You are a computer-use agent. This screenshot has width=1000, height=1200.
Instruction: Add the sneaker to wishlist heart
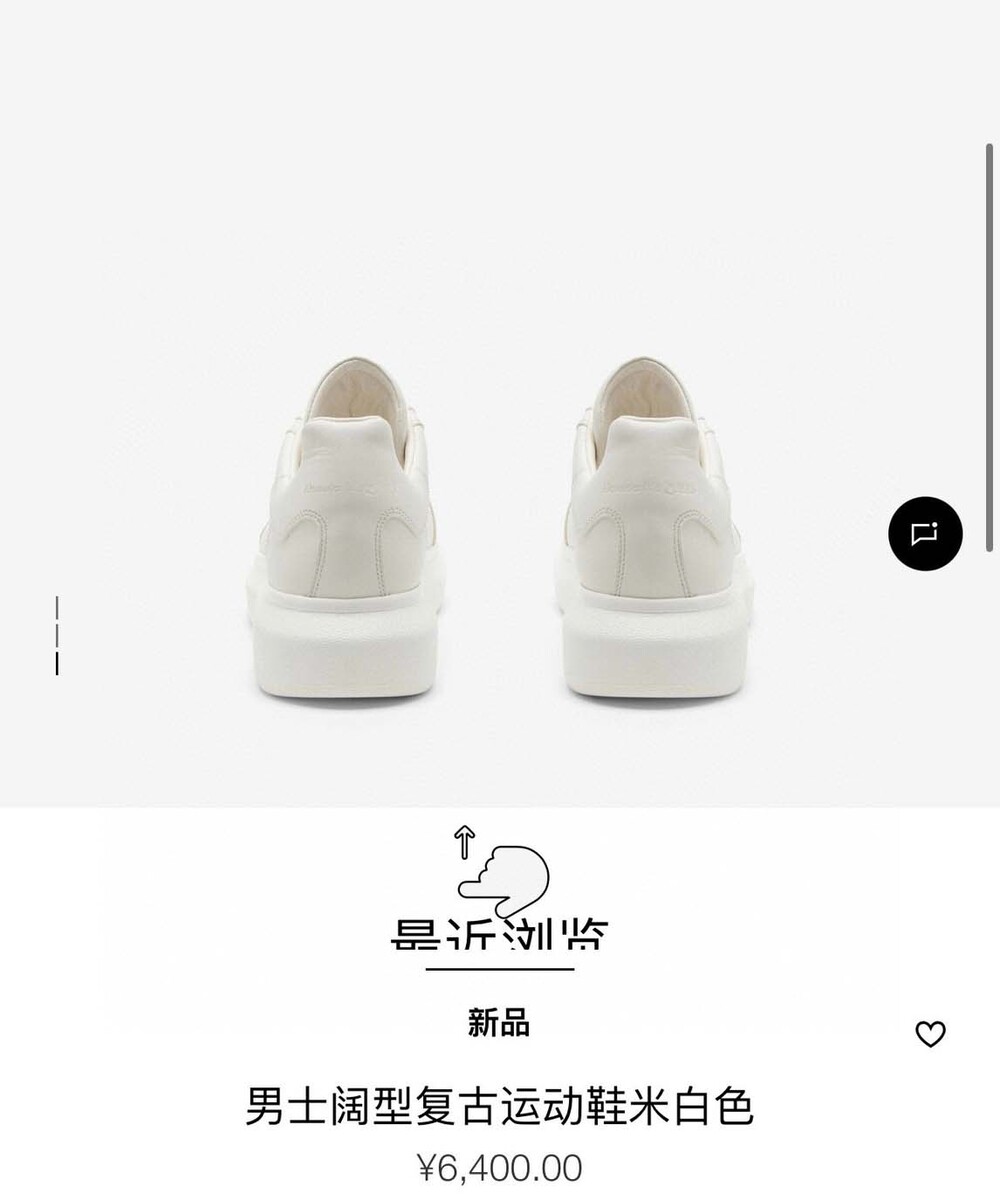[x=930, y=1034]
